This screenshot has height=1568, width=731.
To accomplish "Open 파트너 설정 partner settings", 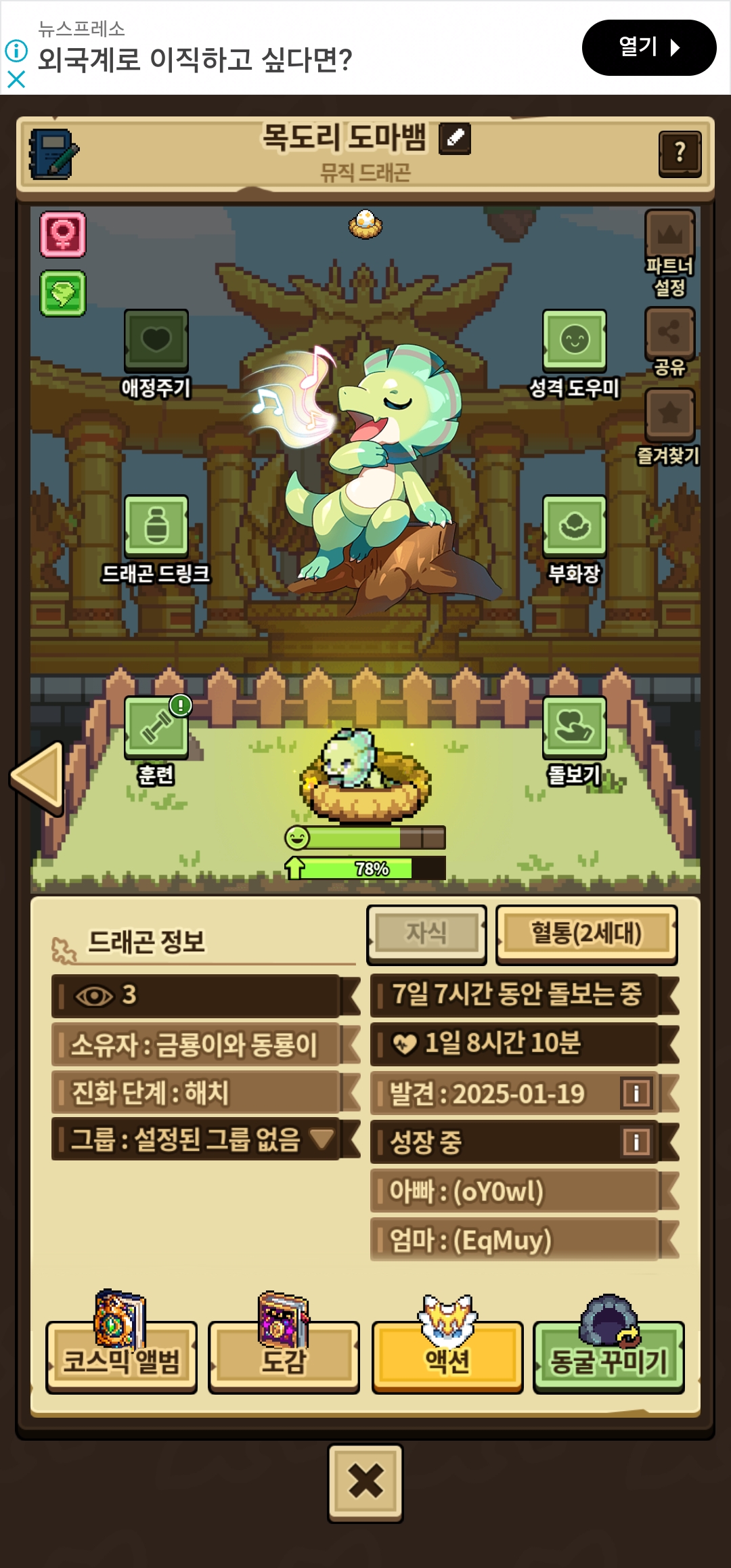I will [669, 253].
